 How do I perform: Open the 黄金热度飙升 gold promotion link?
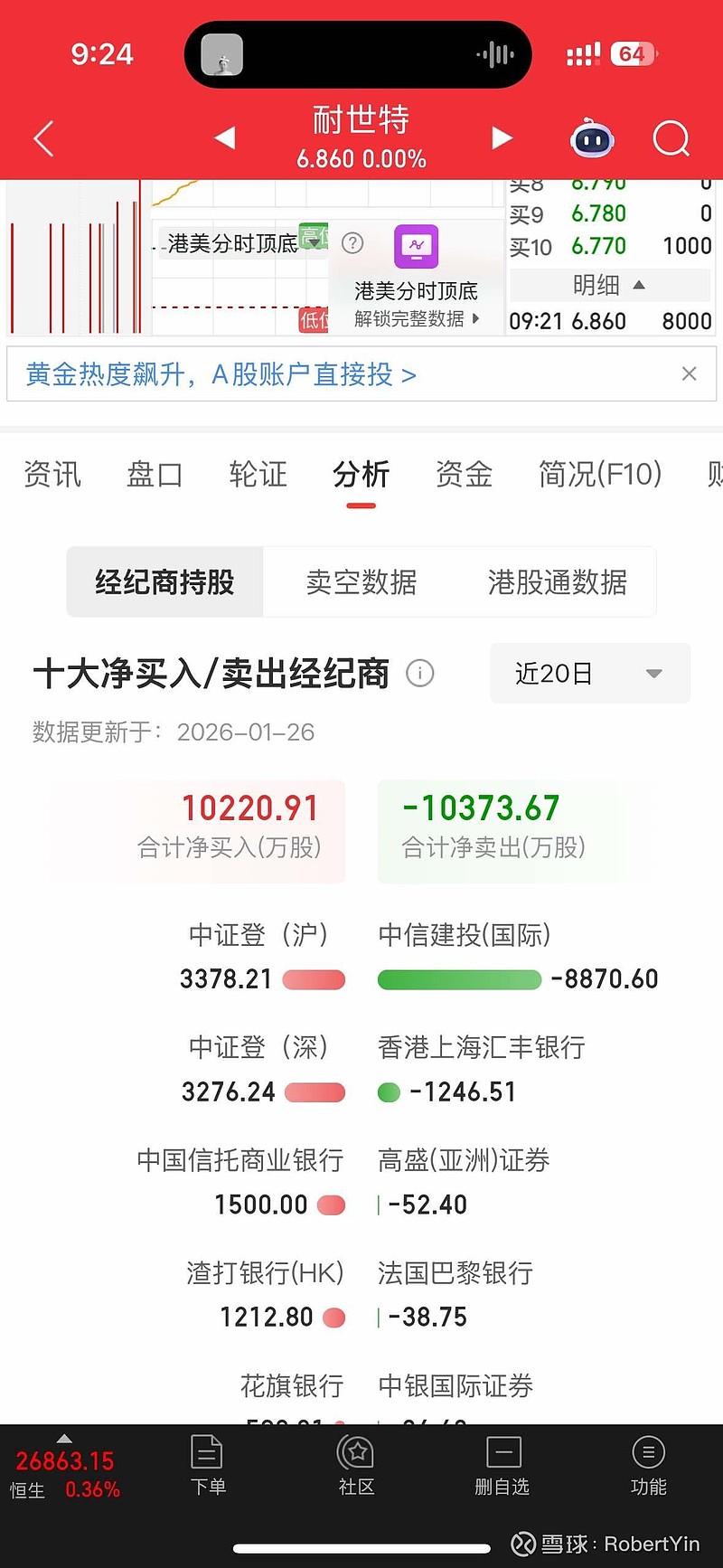tap(217, 373)
